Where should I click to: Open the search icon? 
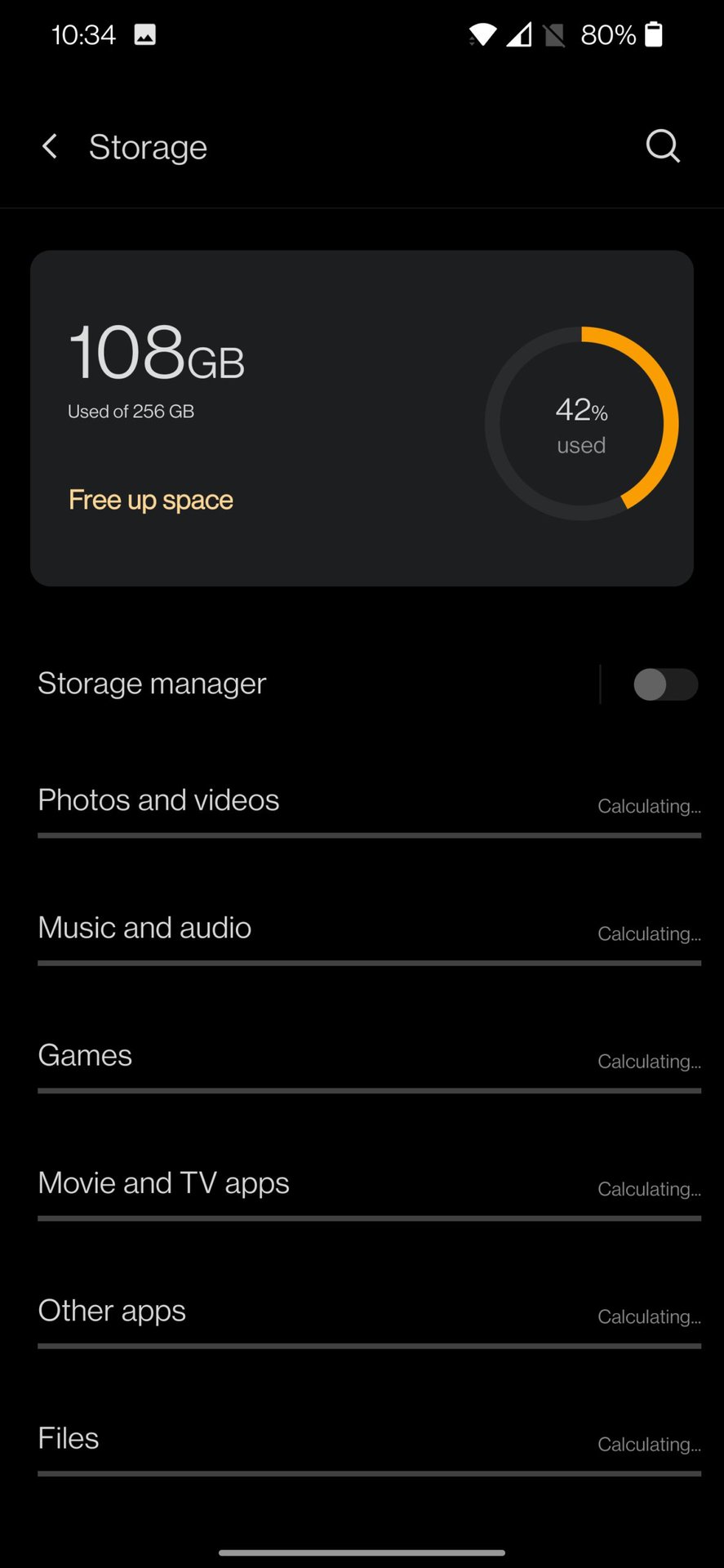(x=662, y=147)
